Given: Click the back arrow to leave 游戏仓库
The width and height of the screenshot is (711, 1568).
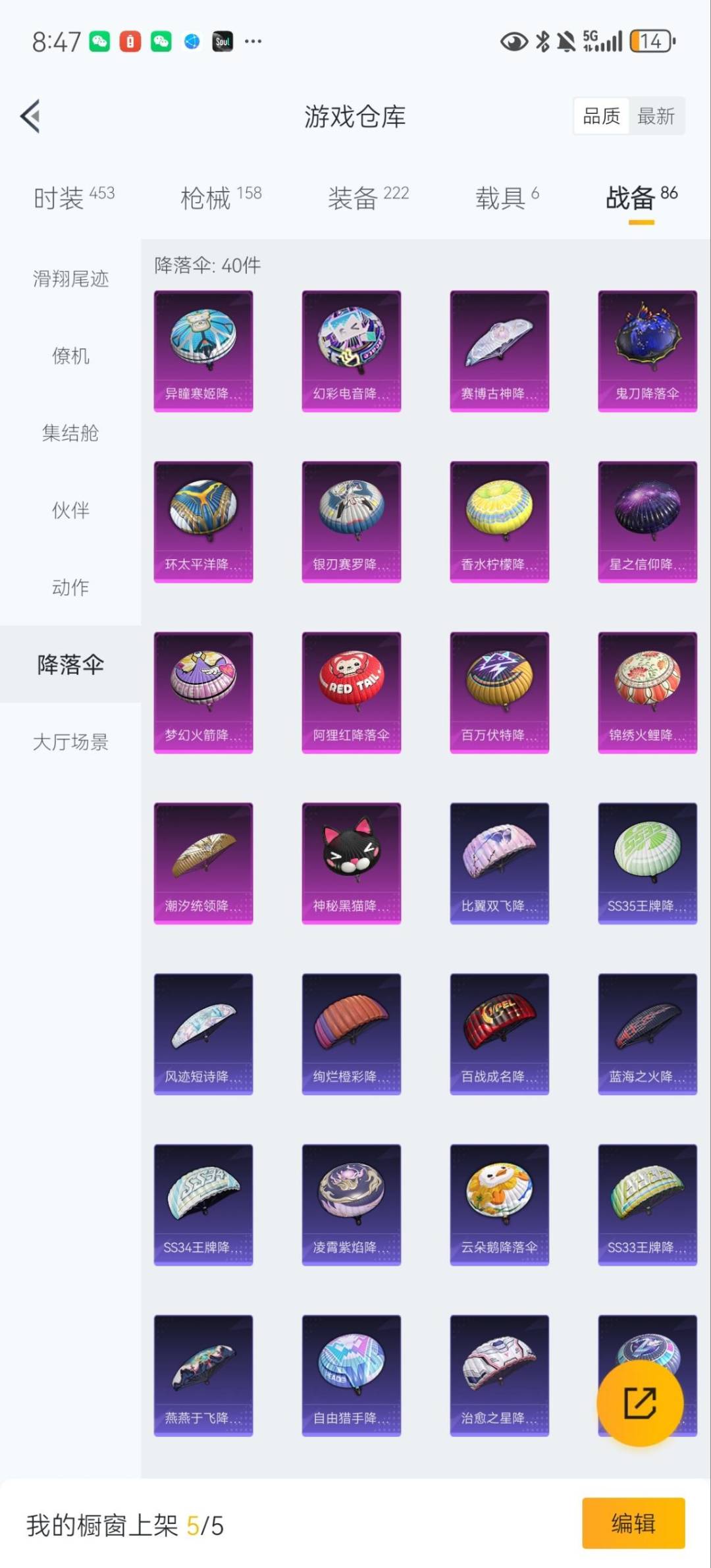Looking at the screenshot, I should 30,115.
